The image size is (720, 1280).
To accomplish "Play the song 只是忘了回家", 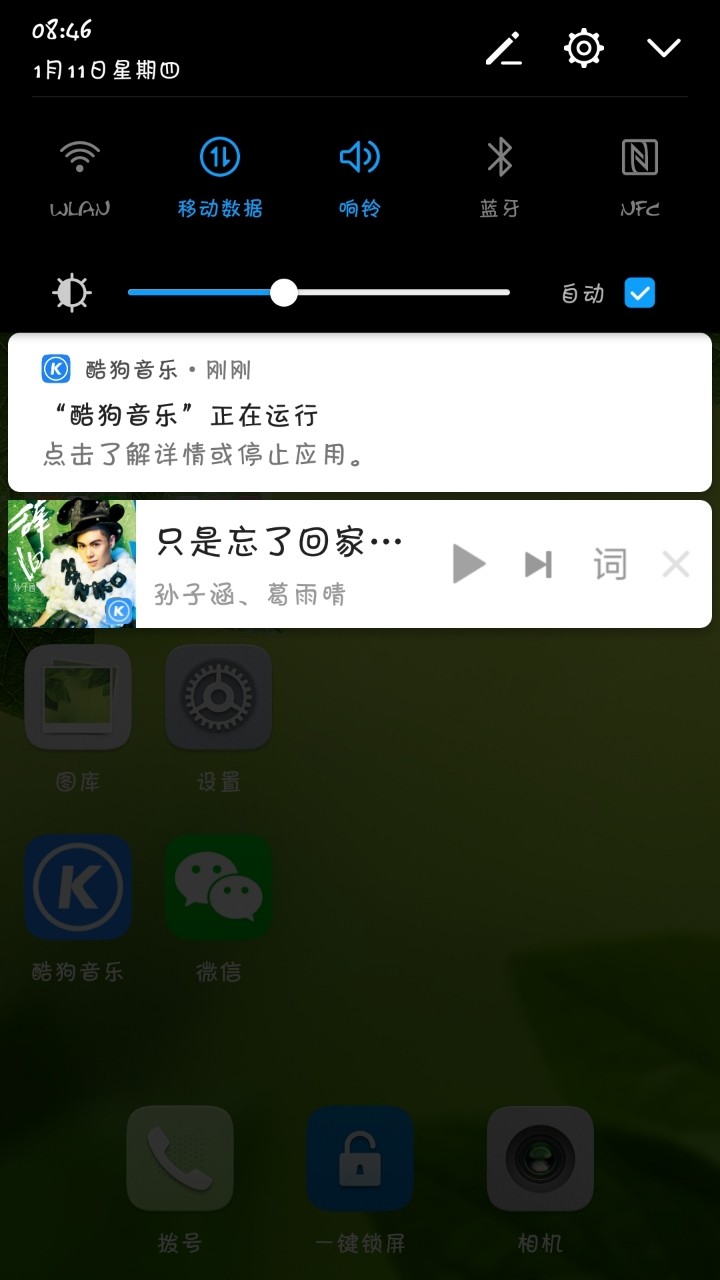I will point(468,564).
